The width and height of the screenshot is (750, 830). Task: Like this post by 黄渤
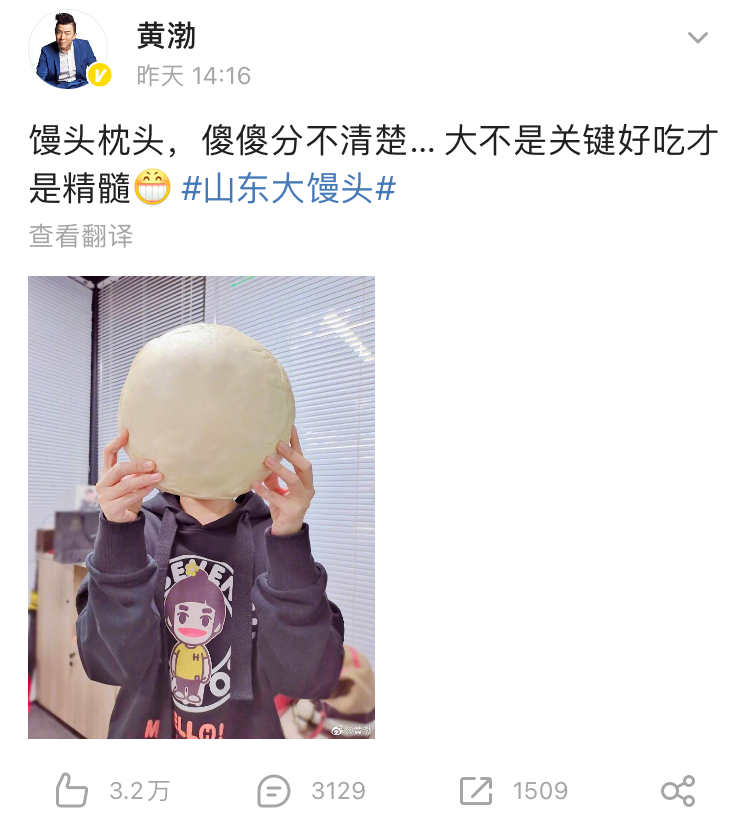(x=72, y=791)
